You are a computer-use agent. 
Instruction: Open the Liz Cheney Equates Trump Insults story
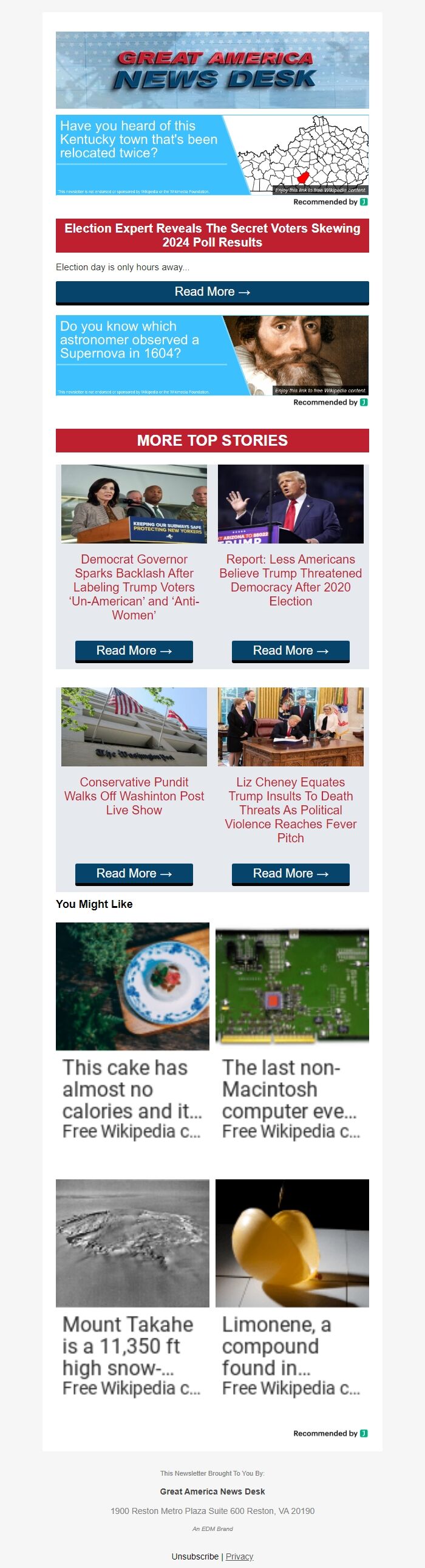pos(290,810)
